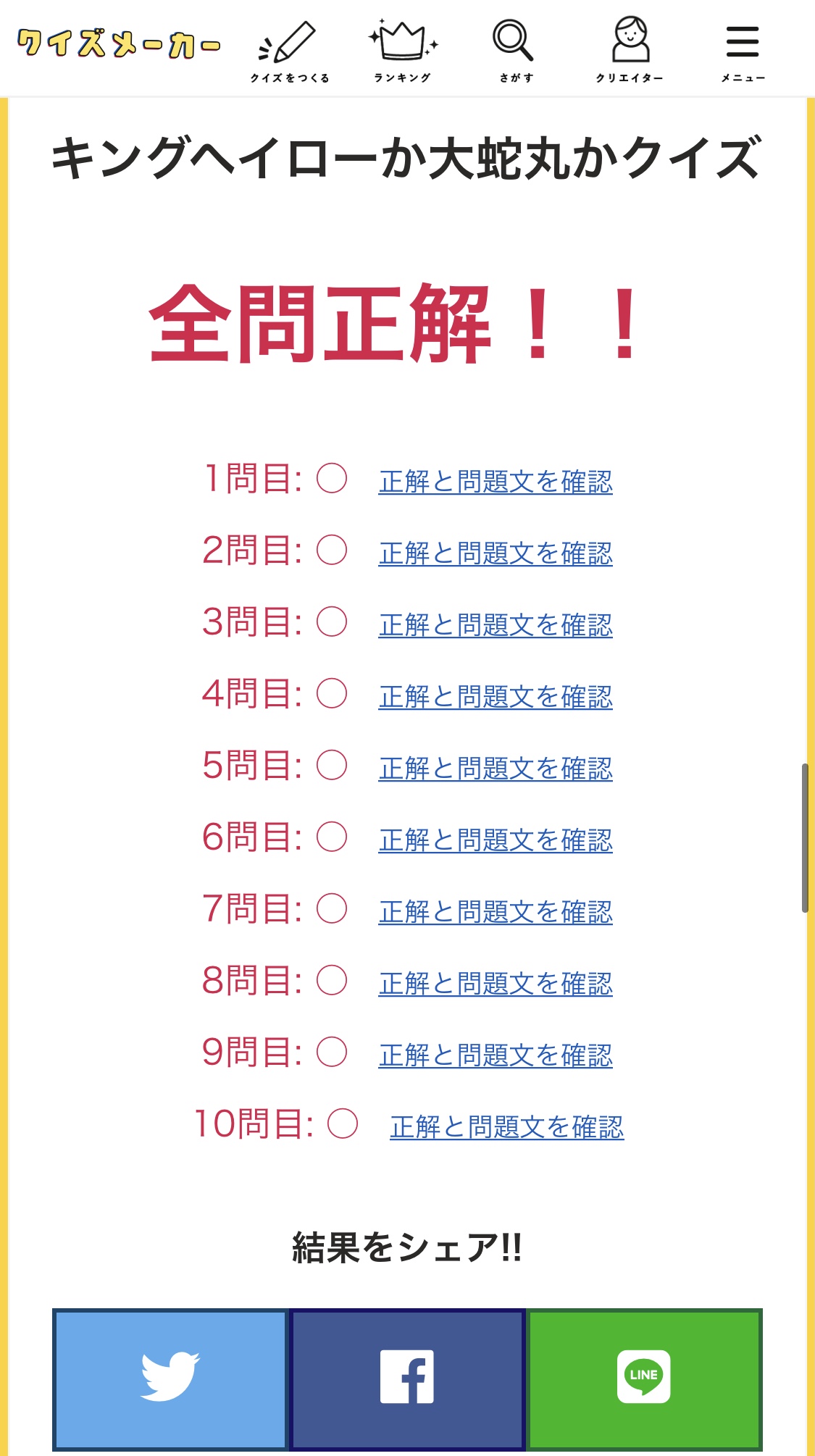815x1456 pixels.
Task: Open さがす search
Action: [x=516, y=51]
